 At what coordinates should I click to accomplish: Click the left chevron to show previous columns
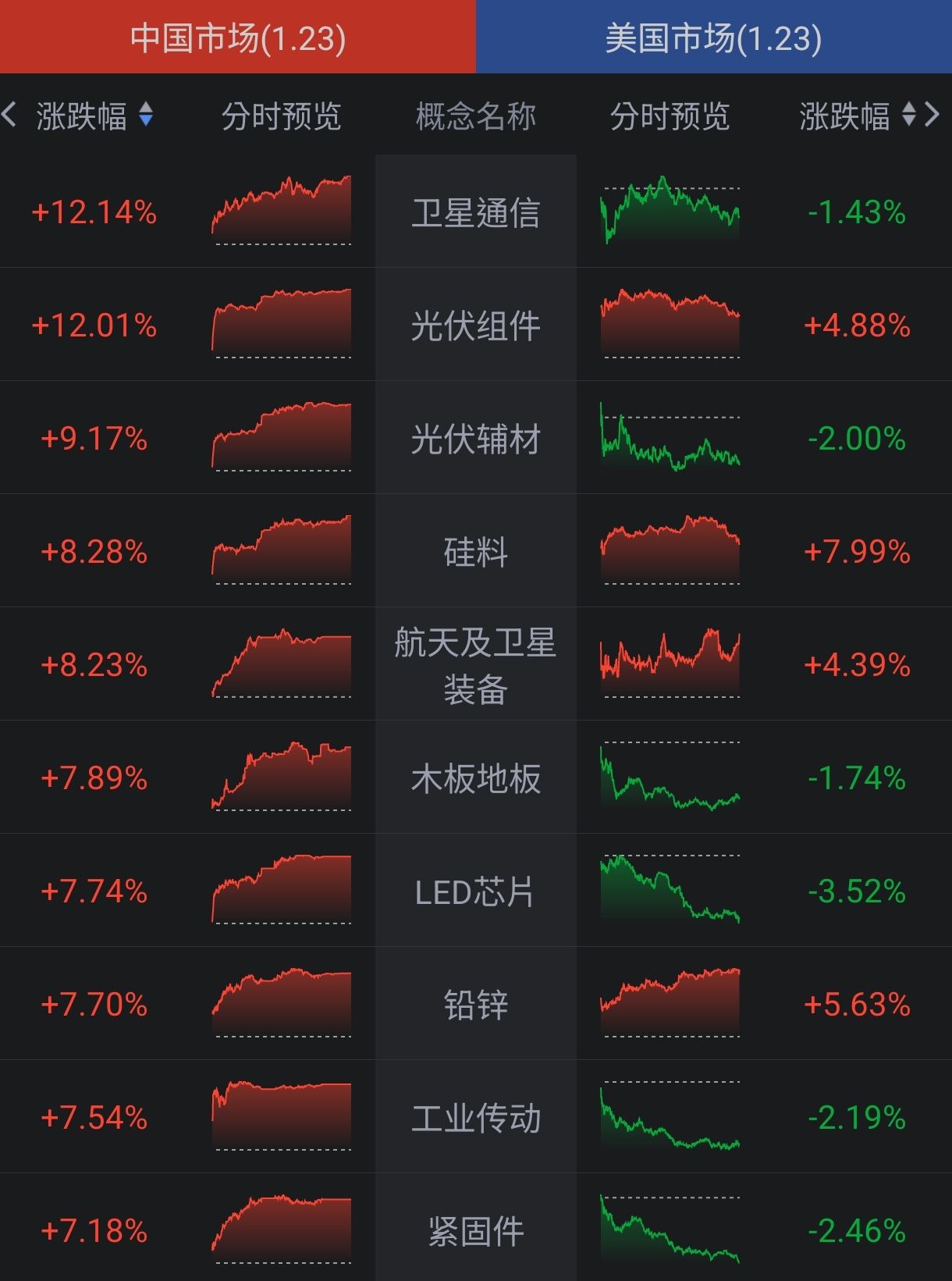point(9,115)
